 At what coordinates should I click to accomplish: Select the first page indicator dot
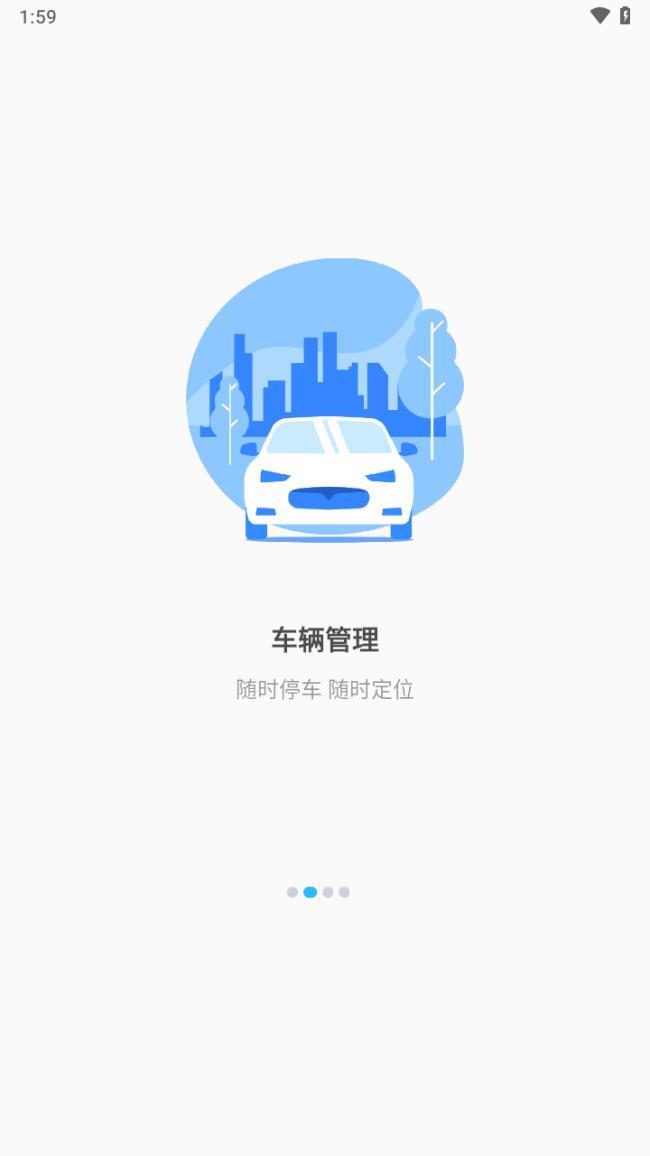click(292, 892)
